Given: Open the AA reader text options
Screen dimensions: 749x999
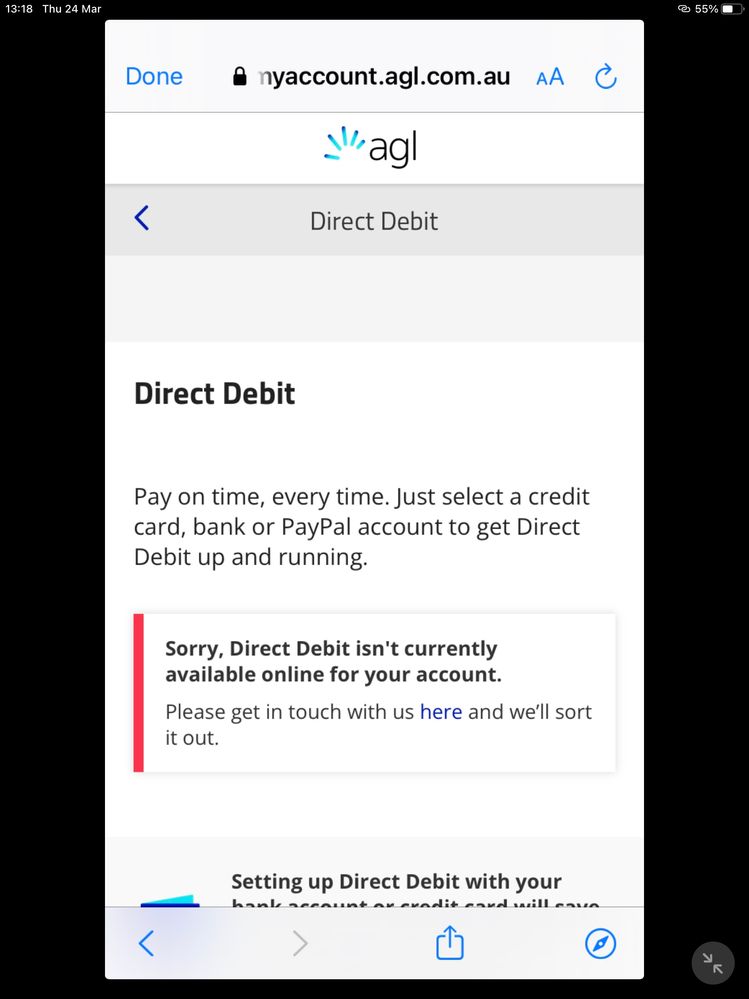Looking at the screenshot, I should 550,77.
